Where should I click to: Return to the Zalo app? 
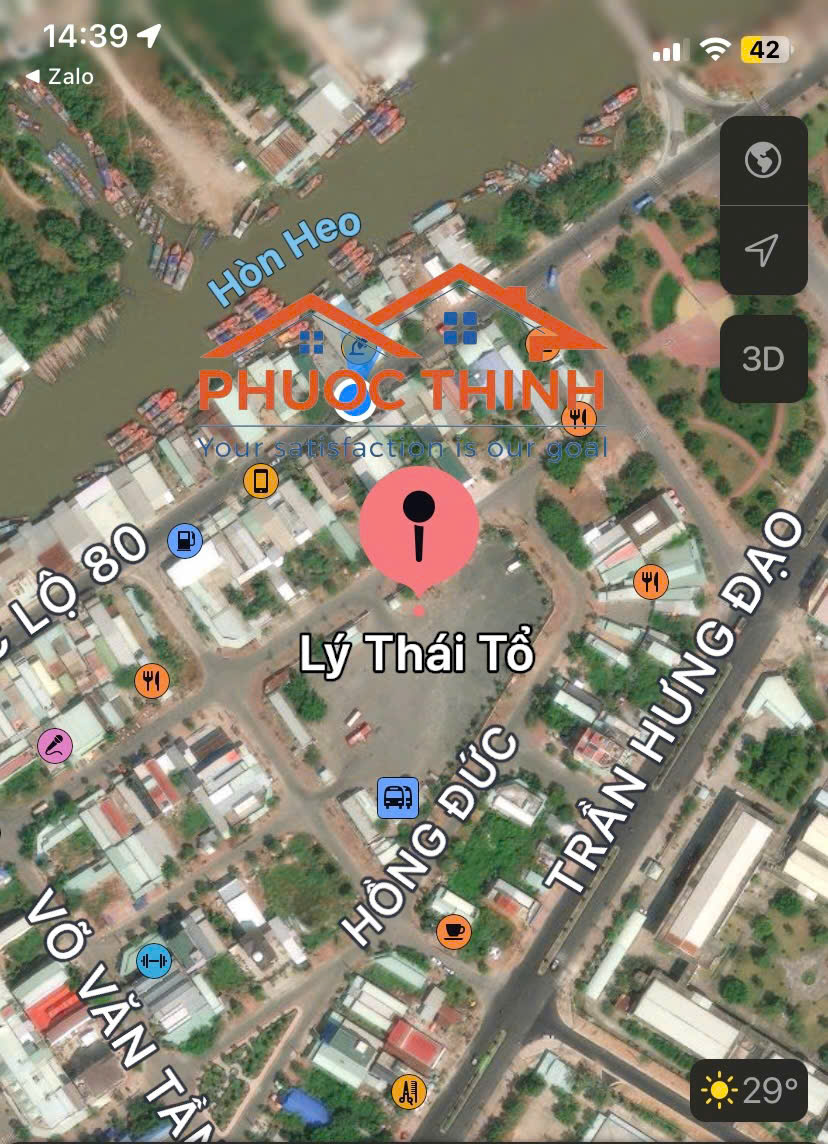pyautogui.click(x=60, y=76)
